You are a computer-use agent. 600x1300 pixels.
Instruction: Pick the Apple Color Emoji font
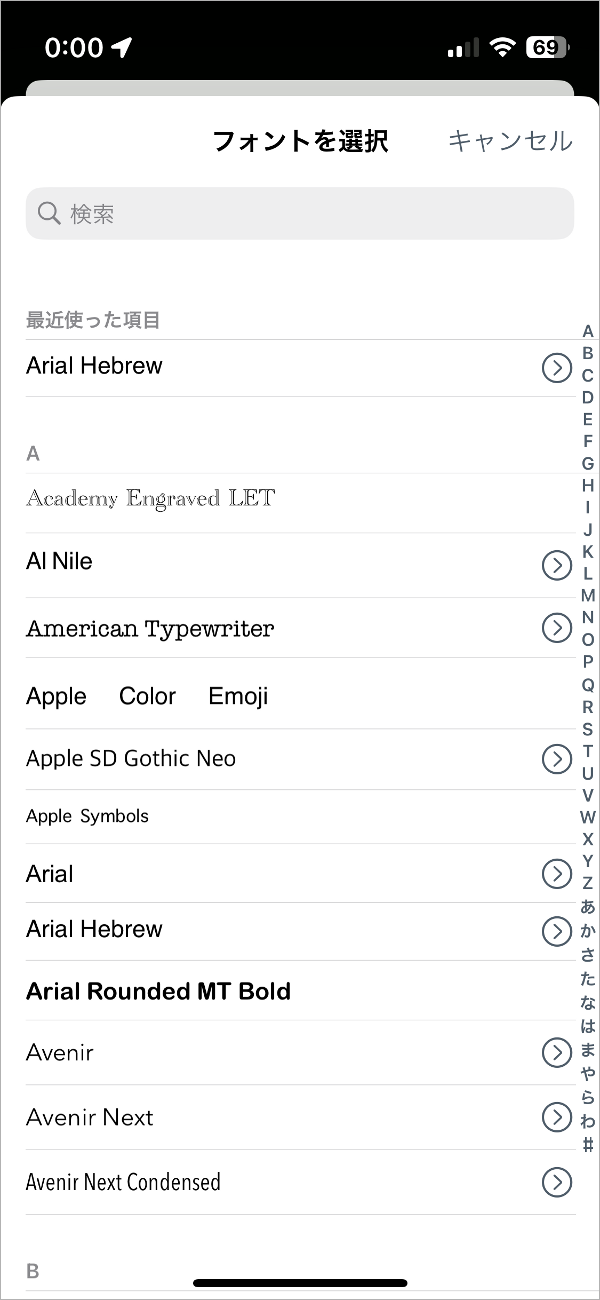click(x=147, y=696)
